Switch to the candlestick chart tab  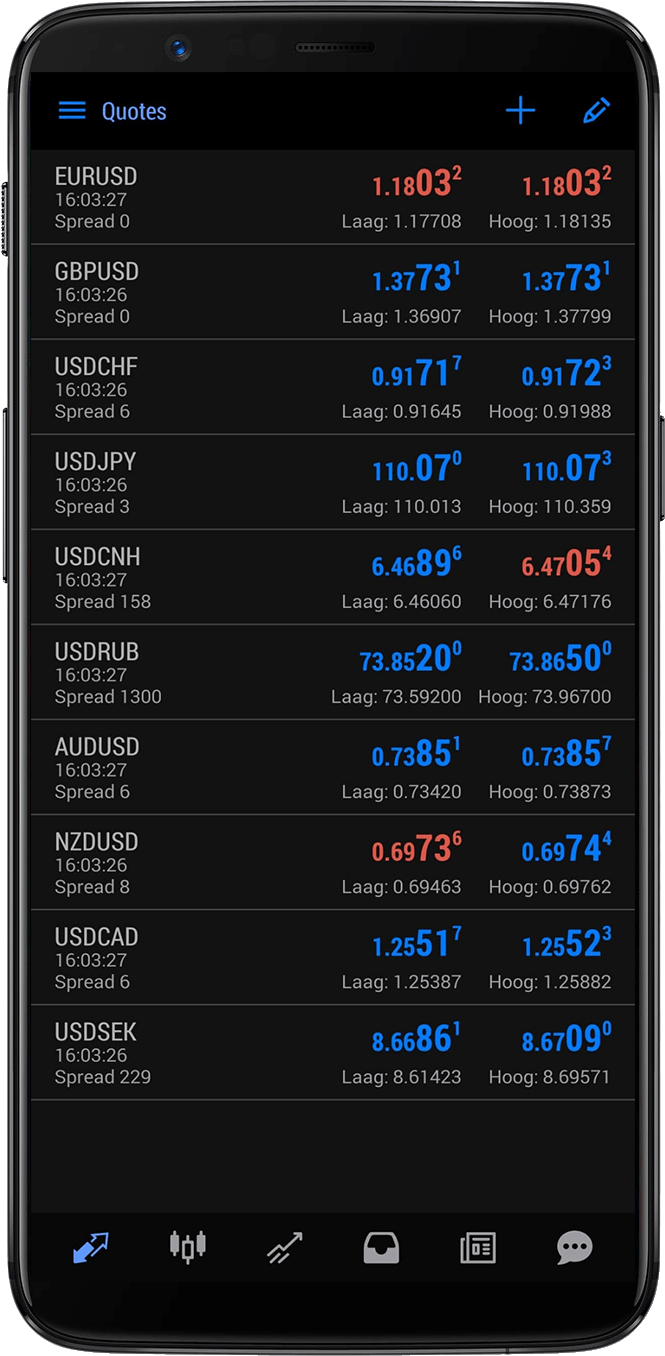[x=187, y=1246]
